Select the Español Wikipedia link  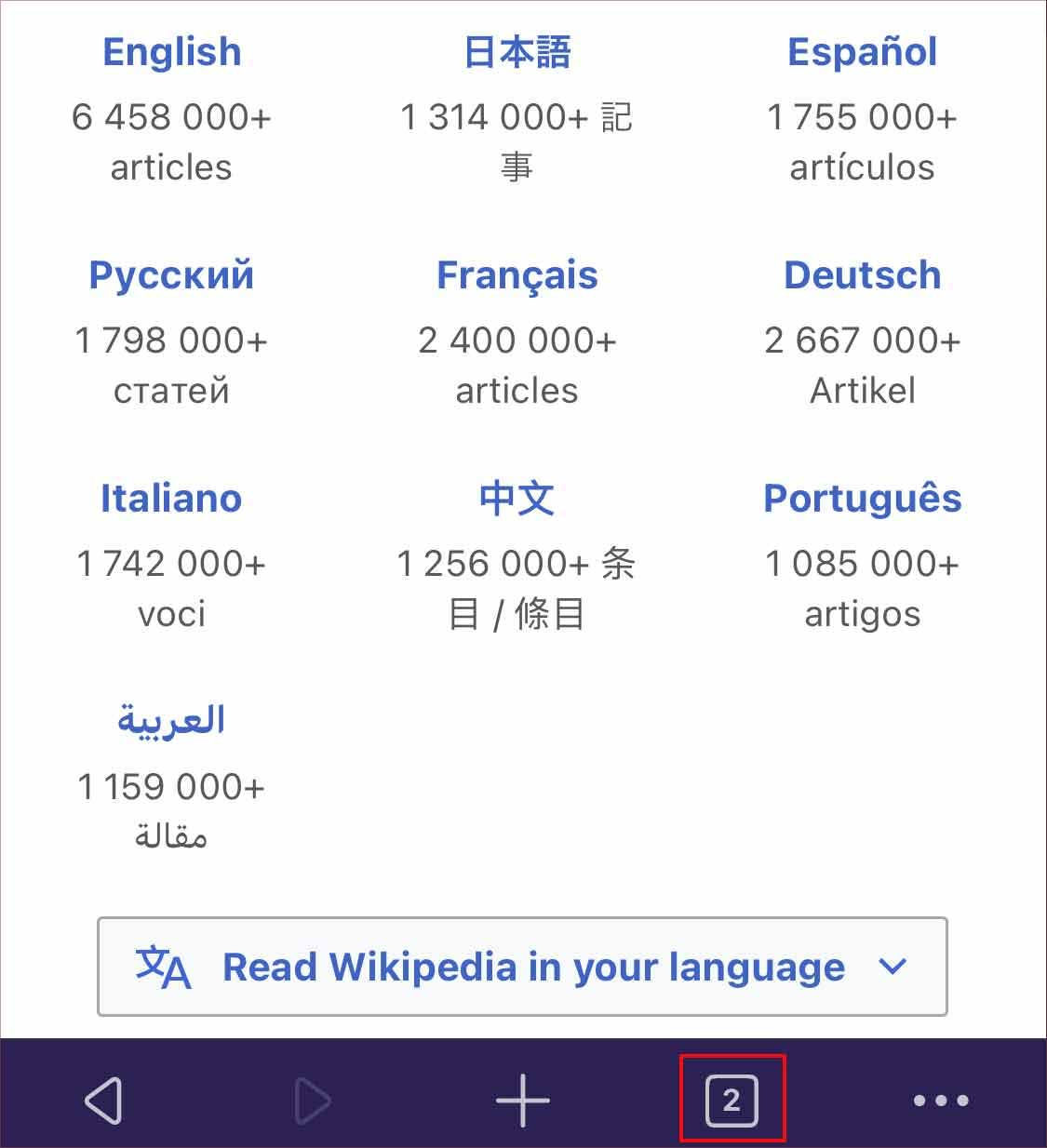[862, 52]
